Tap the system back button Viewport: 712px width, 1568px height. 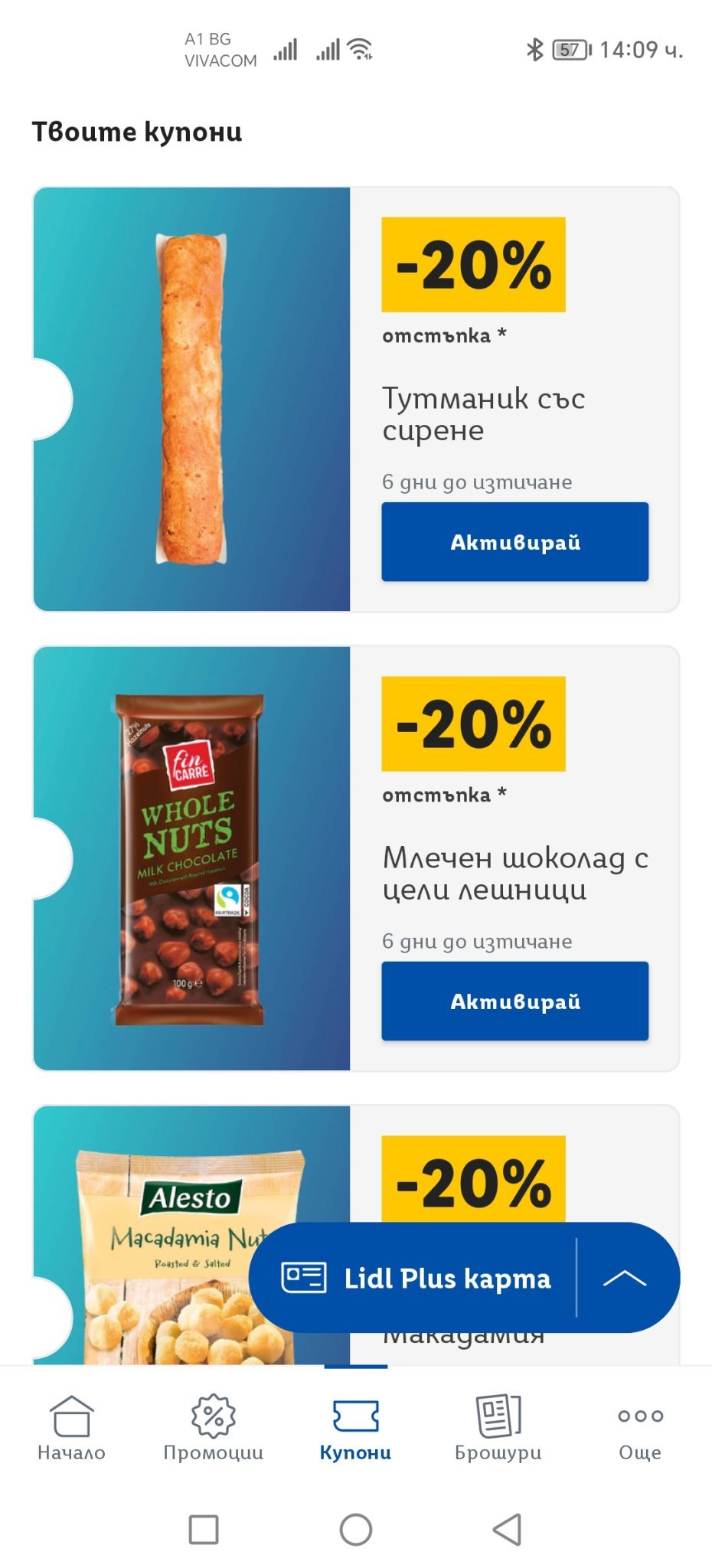[507, 1529]
